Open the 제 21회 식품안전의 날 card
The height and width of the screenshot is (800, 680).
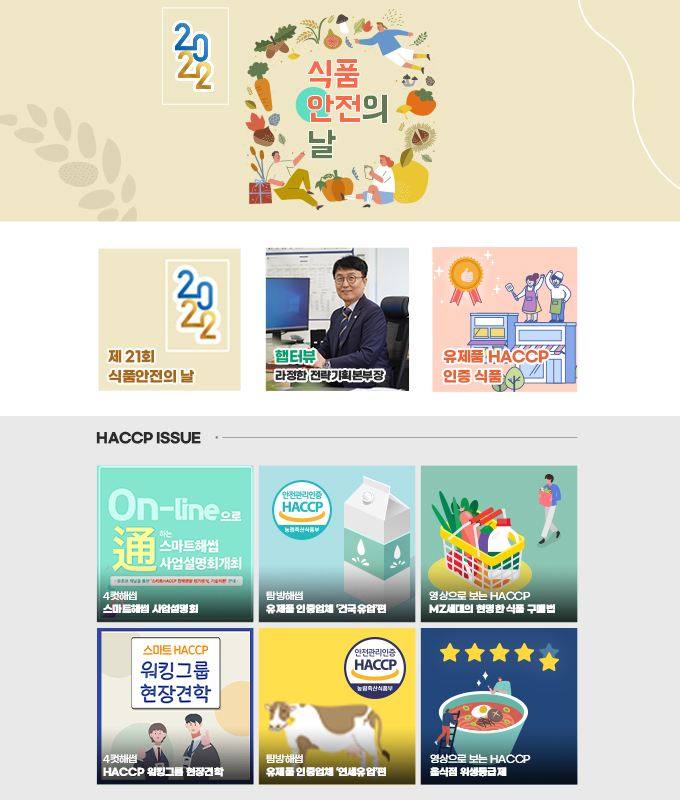169,319
